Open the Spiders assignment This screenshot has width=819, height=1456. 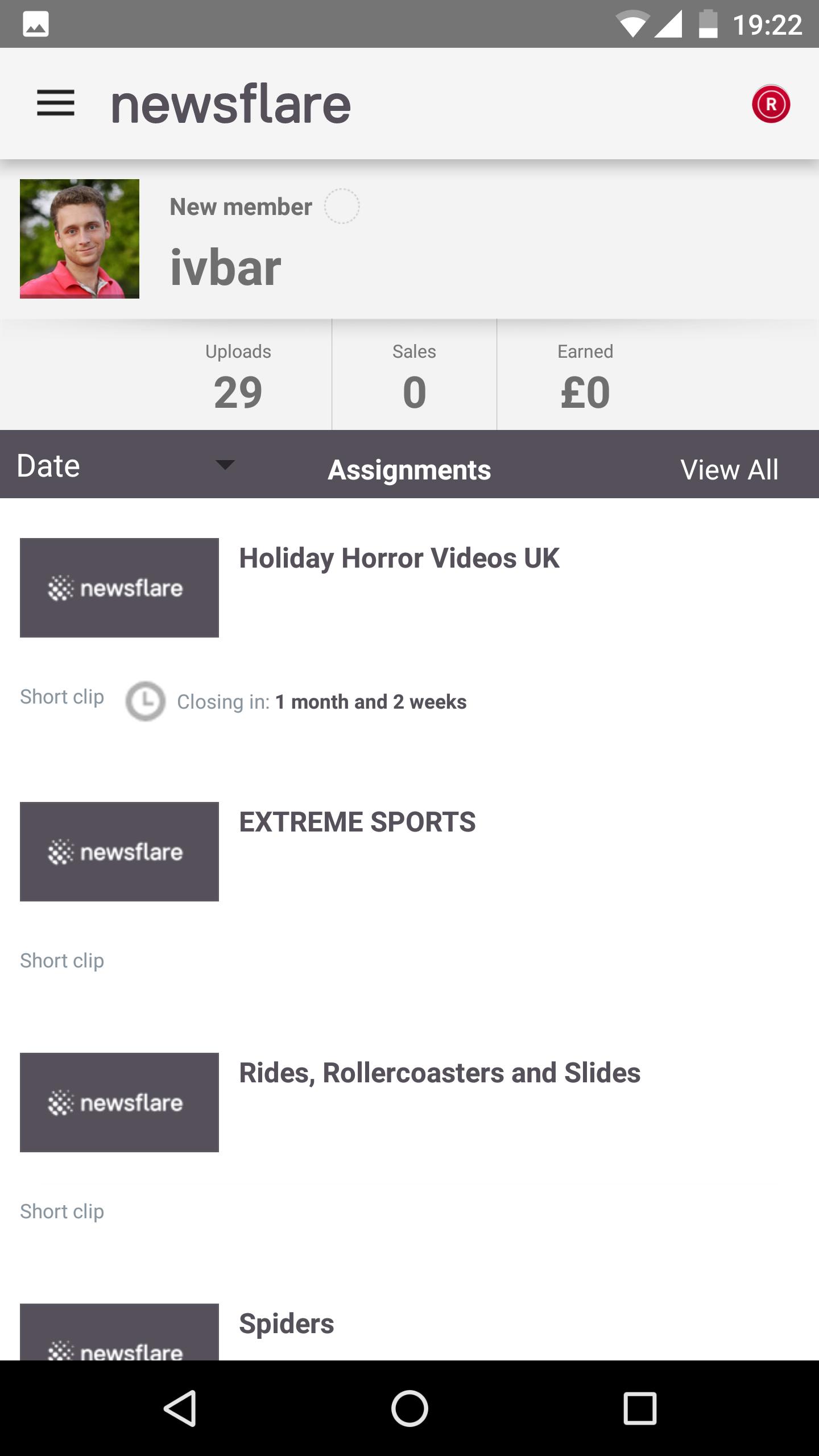tap(287, 1324)
